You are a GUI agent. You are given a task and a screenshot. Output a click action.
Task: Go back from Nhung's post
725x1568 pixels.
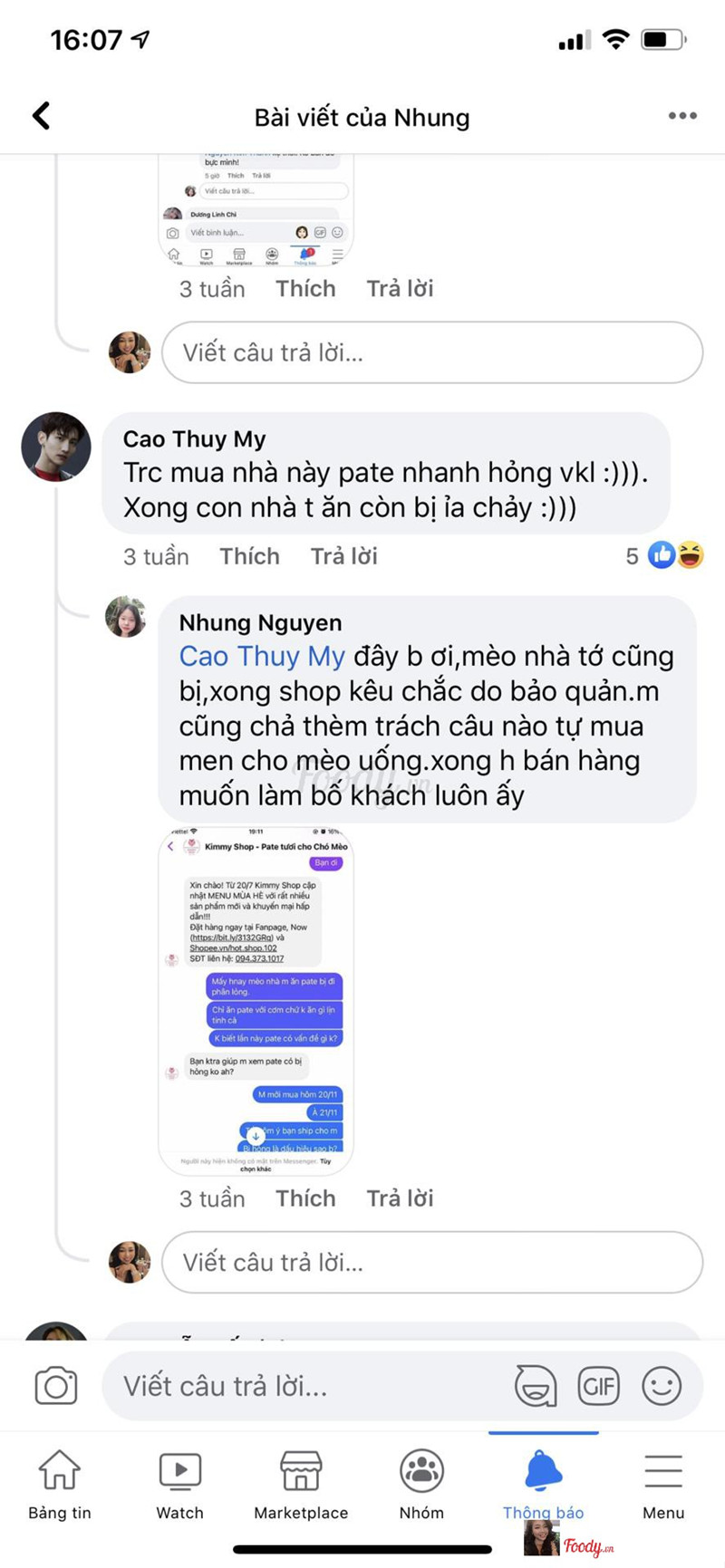click(41, 116)
